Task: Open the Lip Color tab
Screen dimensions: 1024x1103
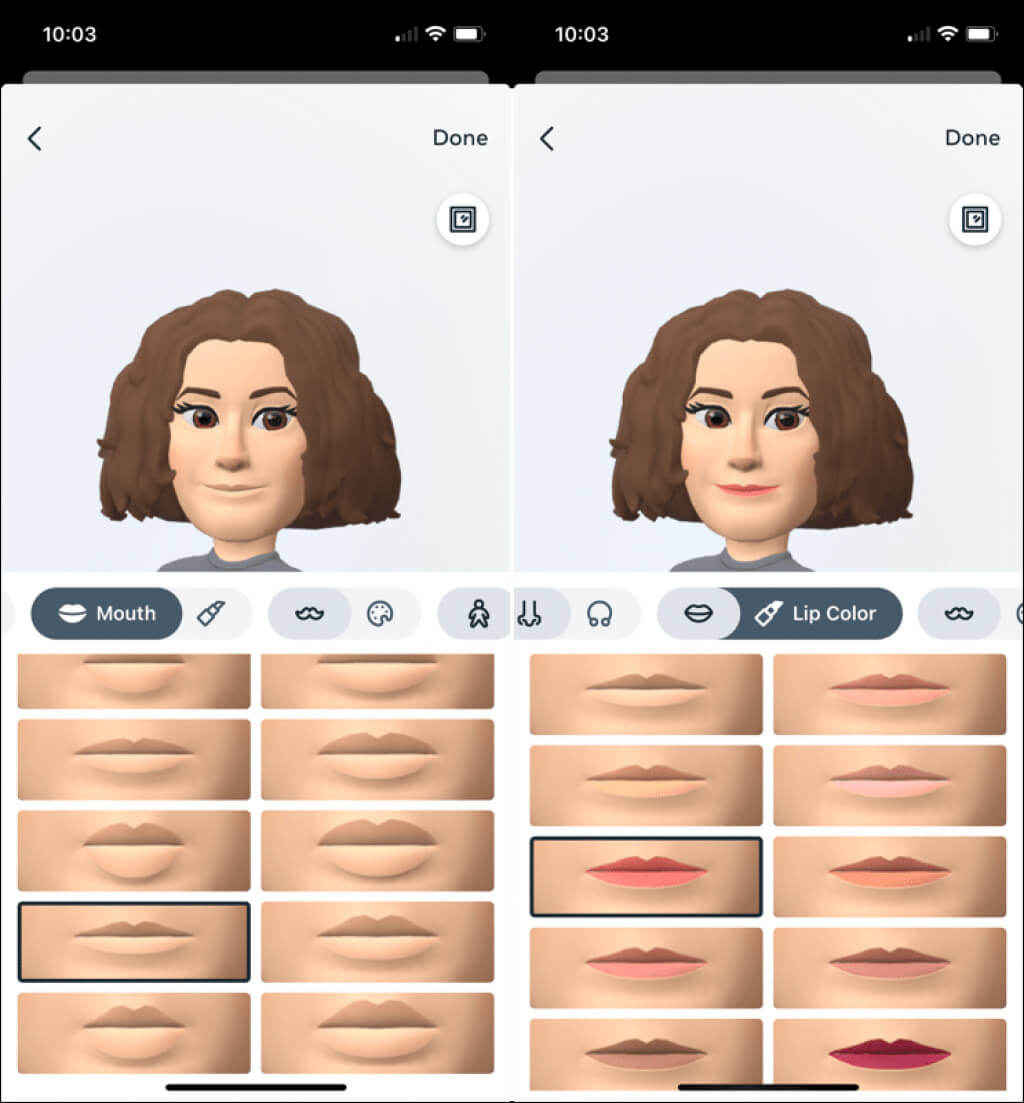Action: 818,613
